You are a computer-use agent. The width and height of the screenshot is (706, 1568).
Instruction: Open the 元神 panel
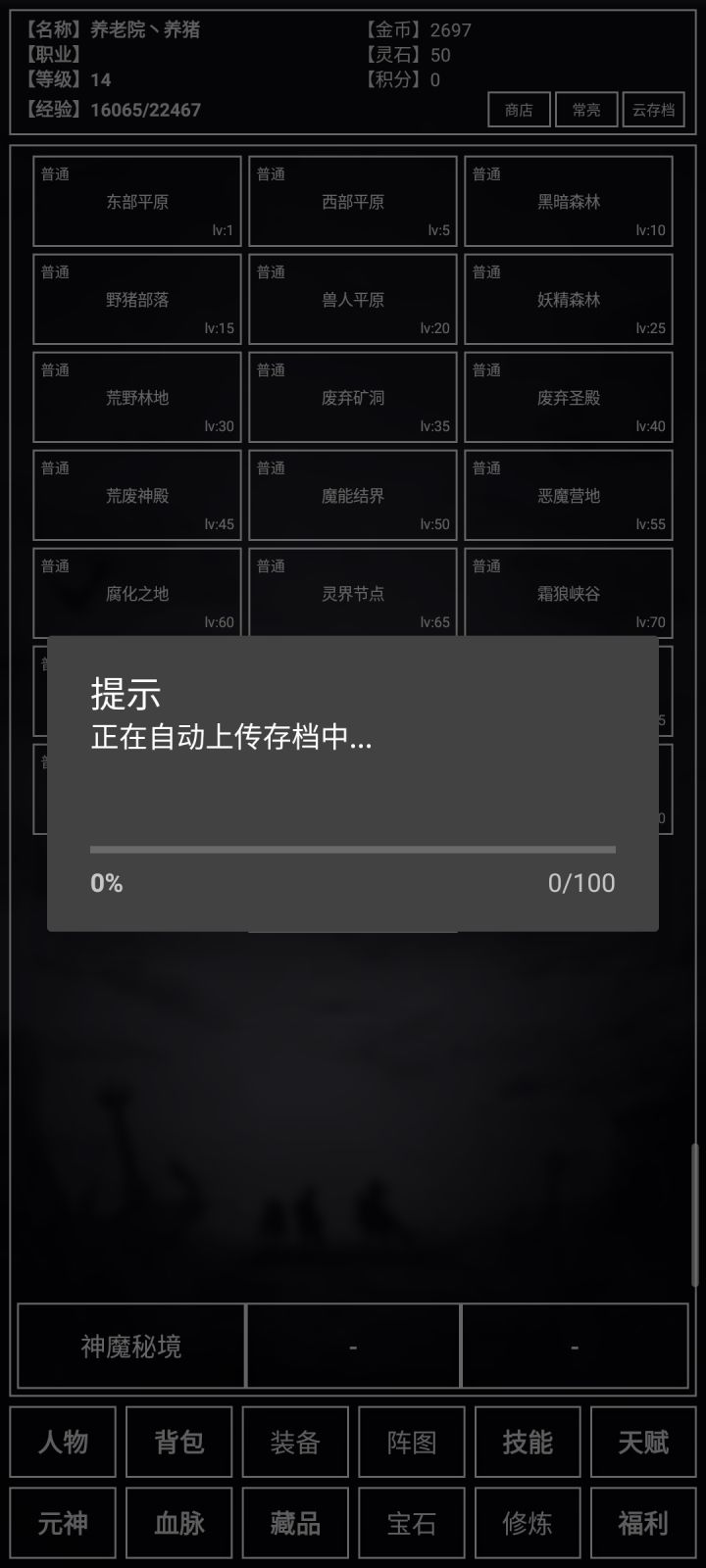click(x=63, y=1523)
